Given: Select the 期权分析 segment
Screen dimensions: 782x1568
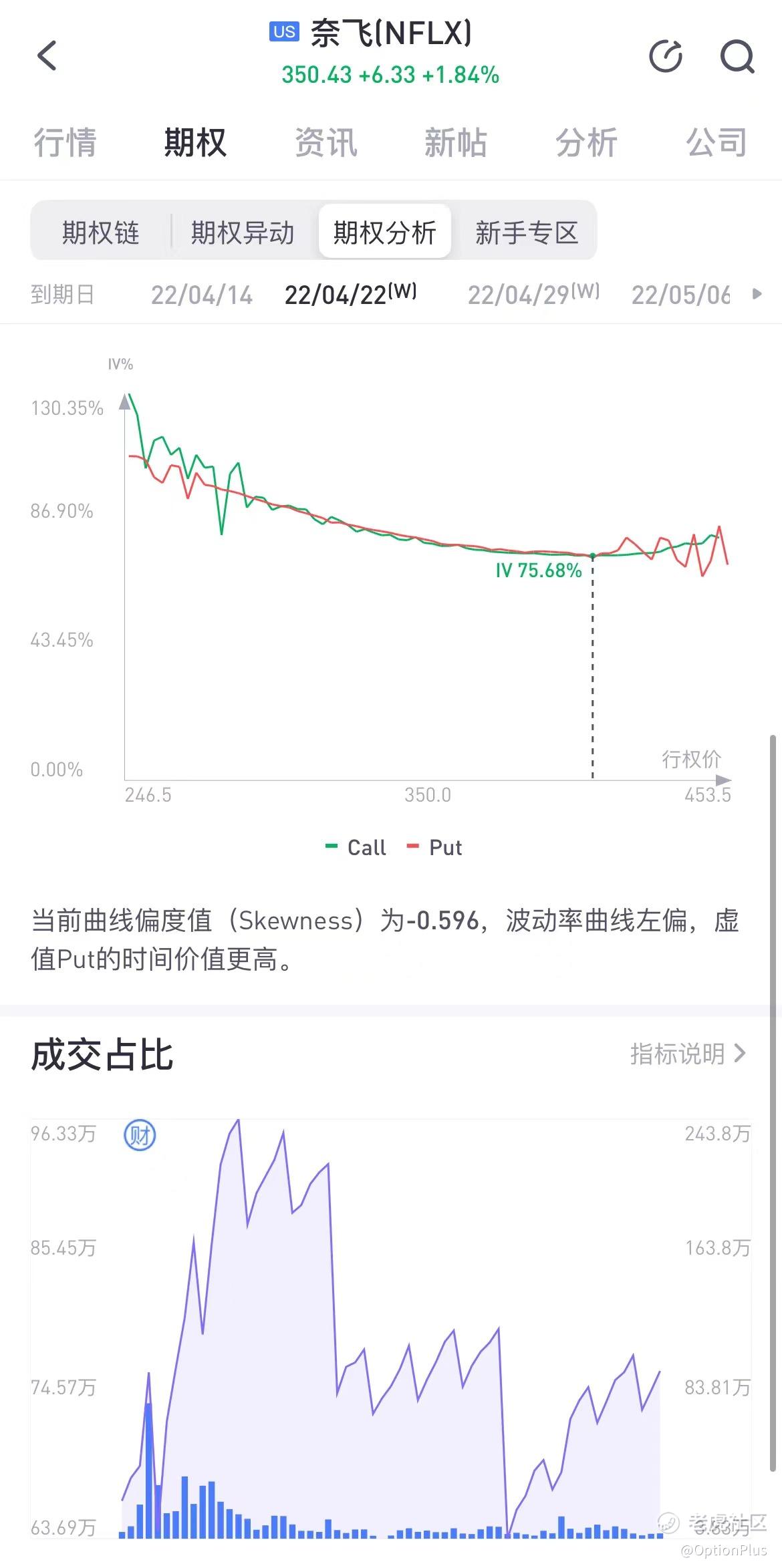Looking at the screenshot, I should [x=384, y=232].
